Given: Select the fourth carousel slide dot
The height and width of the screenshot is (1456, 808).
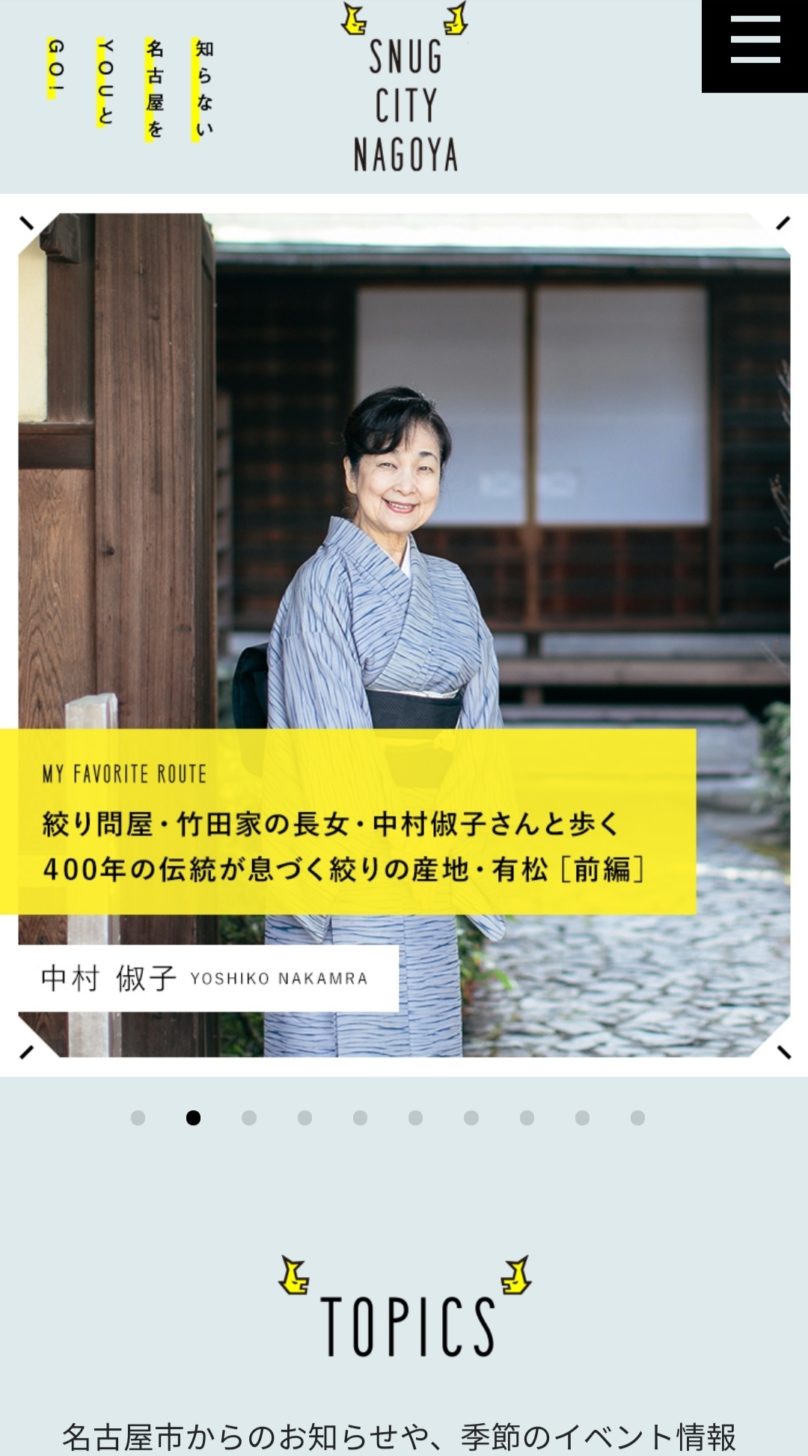Looking at the screenshot, I should 305,1118.
